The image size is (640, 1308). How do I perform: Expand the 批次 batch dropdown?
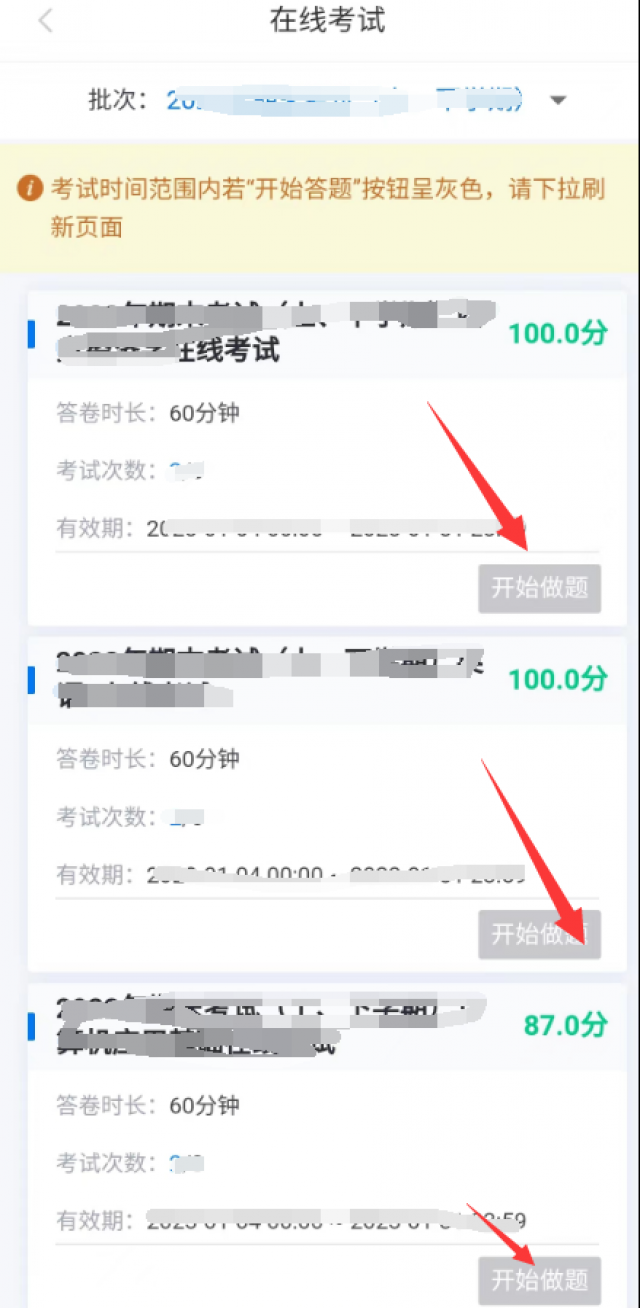[x=559, y=100]
